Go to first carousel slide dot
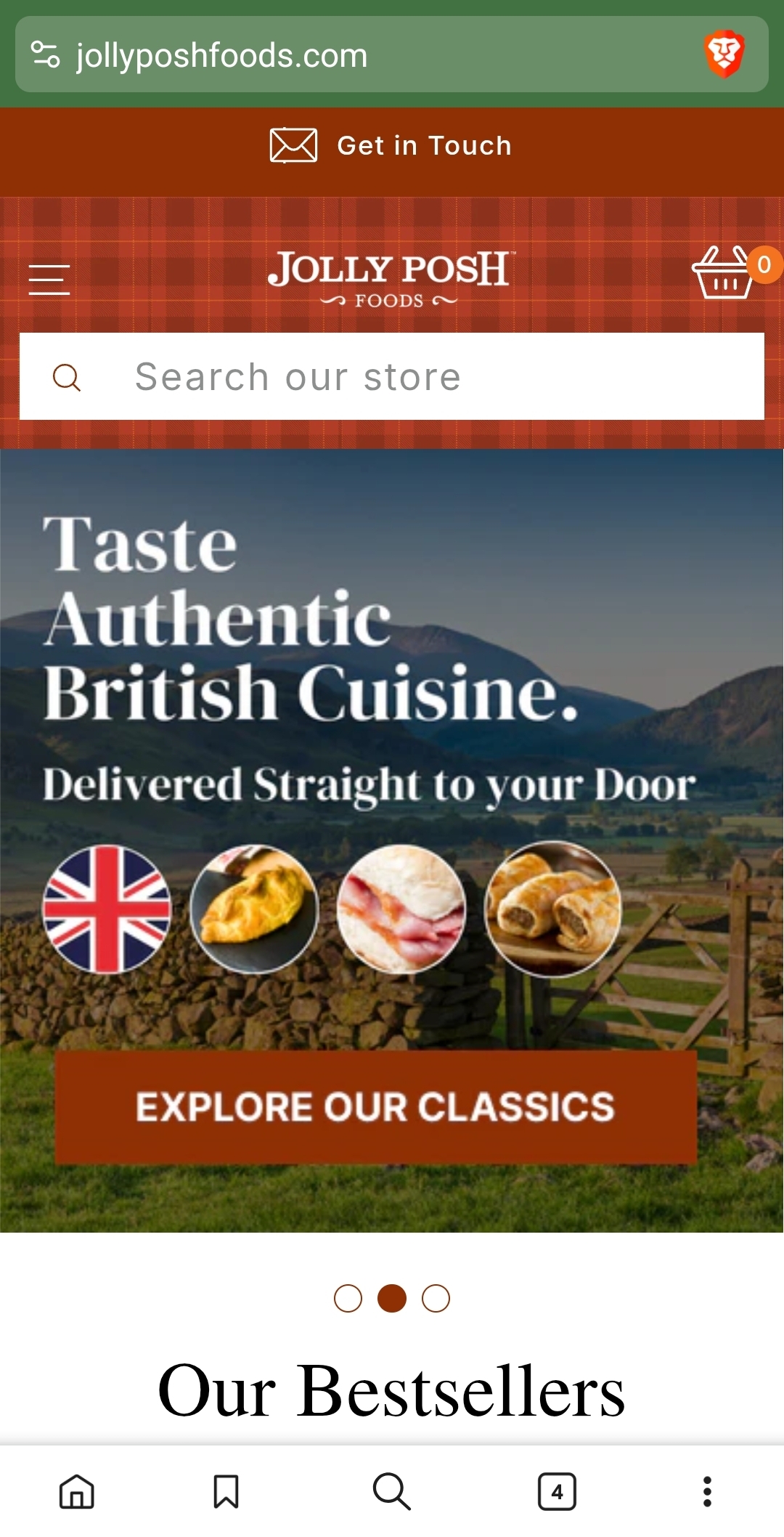784x1537 pixels. click(x=348, y=1298)
